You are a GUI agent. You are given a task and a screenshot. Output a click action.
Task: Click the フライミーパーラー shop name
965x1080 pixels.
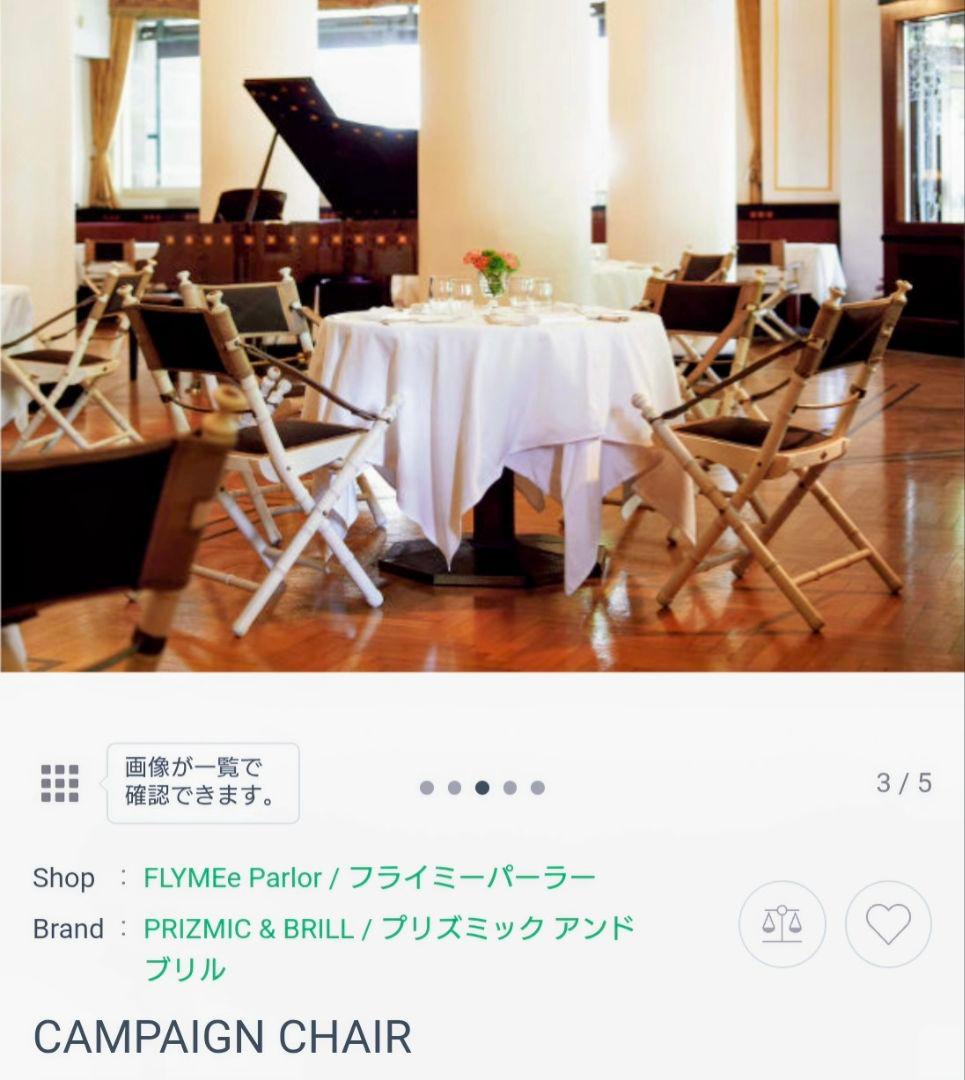(470, 877)
